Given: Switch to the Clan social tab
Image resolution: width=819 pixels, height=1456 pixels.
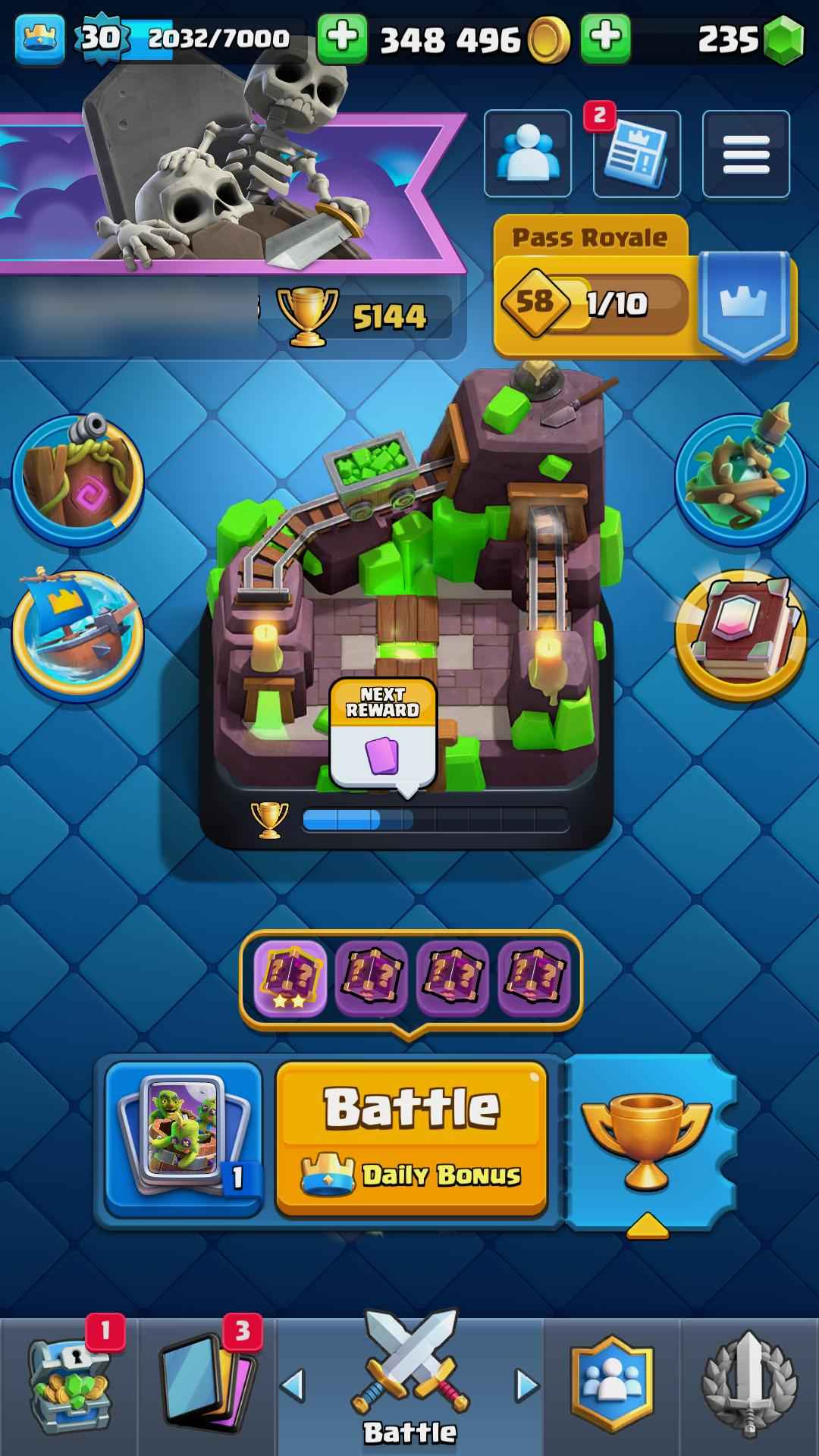Looking at the screenshot, I should pos(611,1385).
